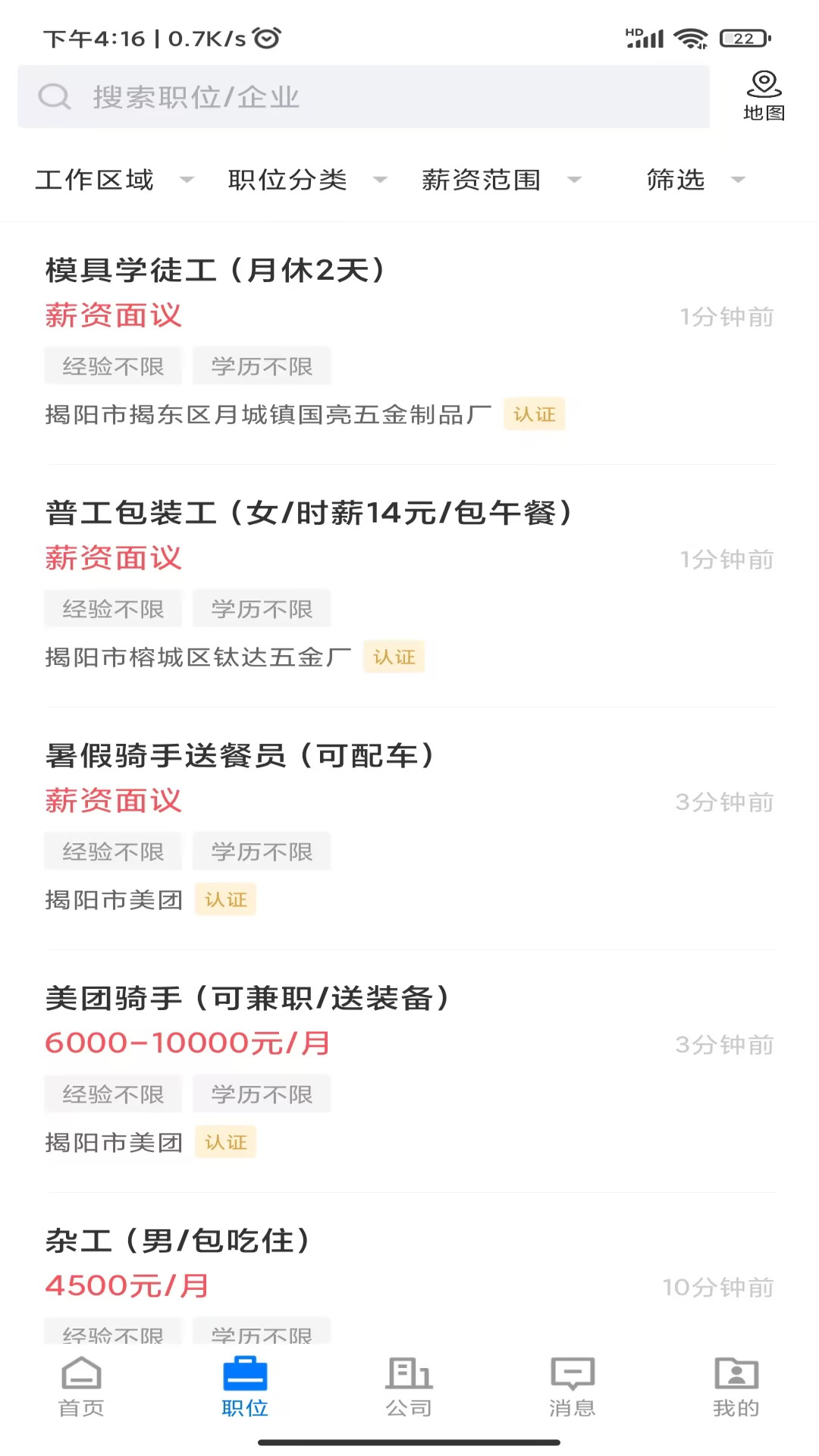Open the 美团骑手 job listing
The height and width of the screenshot is (1456, 819).
pos(247,999)
